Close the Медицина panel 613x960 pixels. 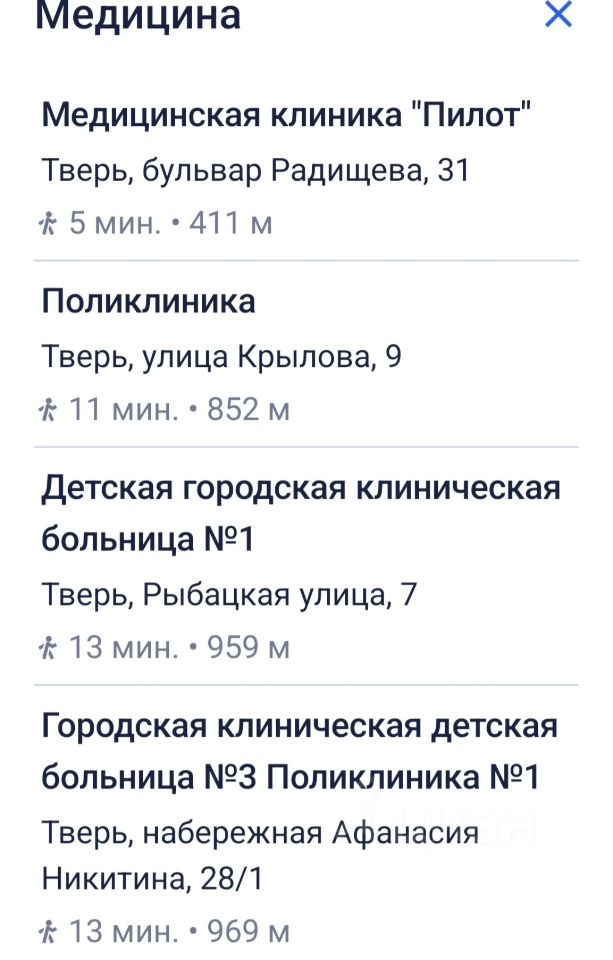click(x=557, y=15)
